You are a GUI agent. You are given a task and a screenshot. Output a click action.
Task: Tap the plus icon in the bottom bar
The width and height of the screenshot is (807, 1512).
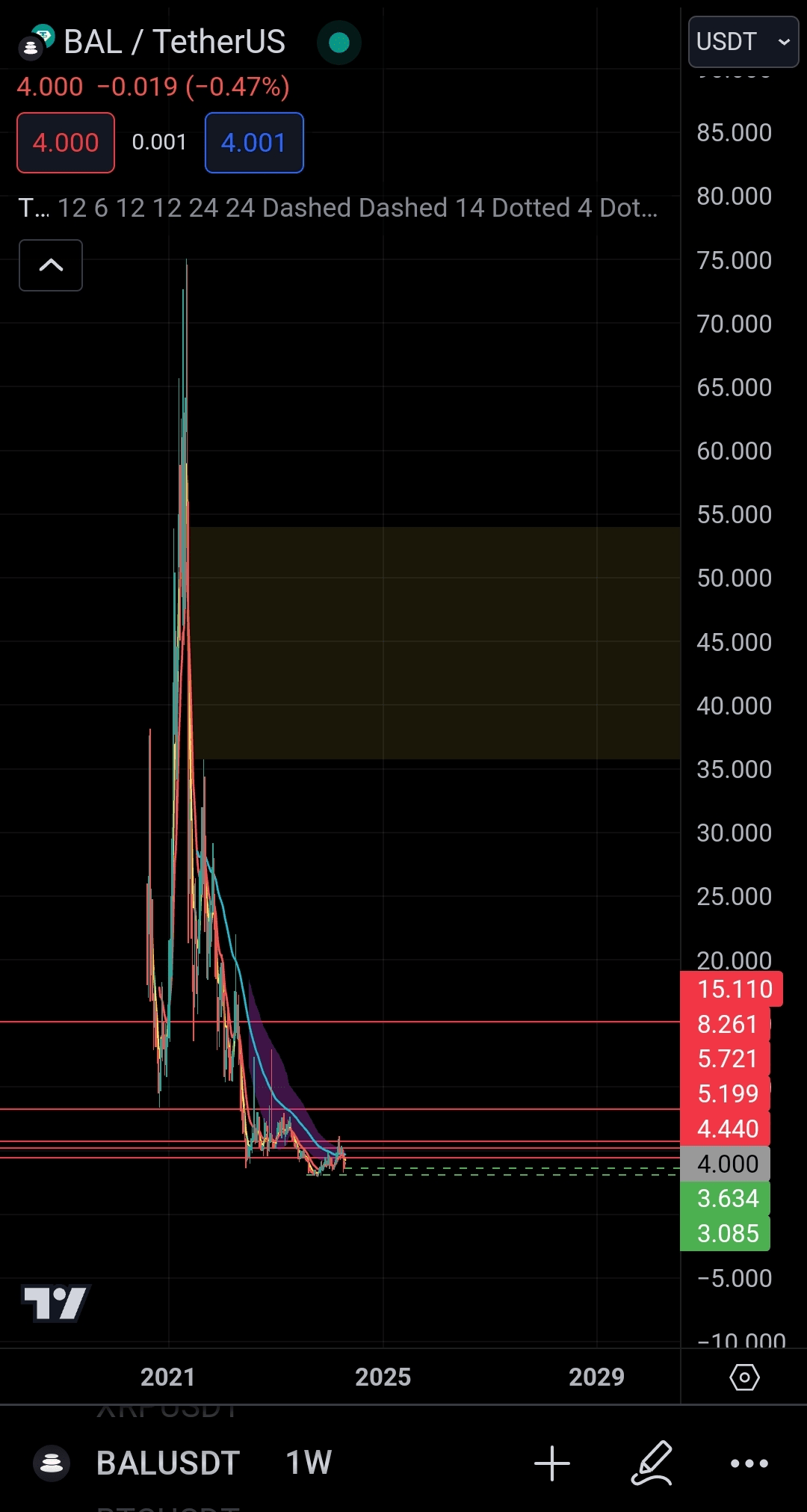(x=552, y=1463)
